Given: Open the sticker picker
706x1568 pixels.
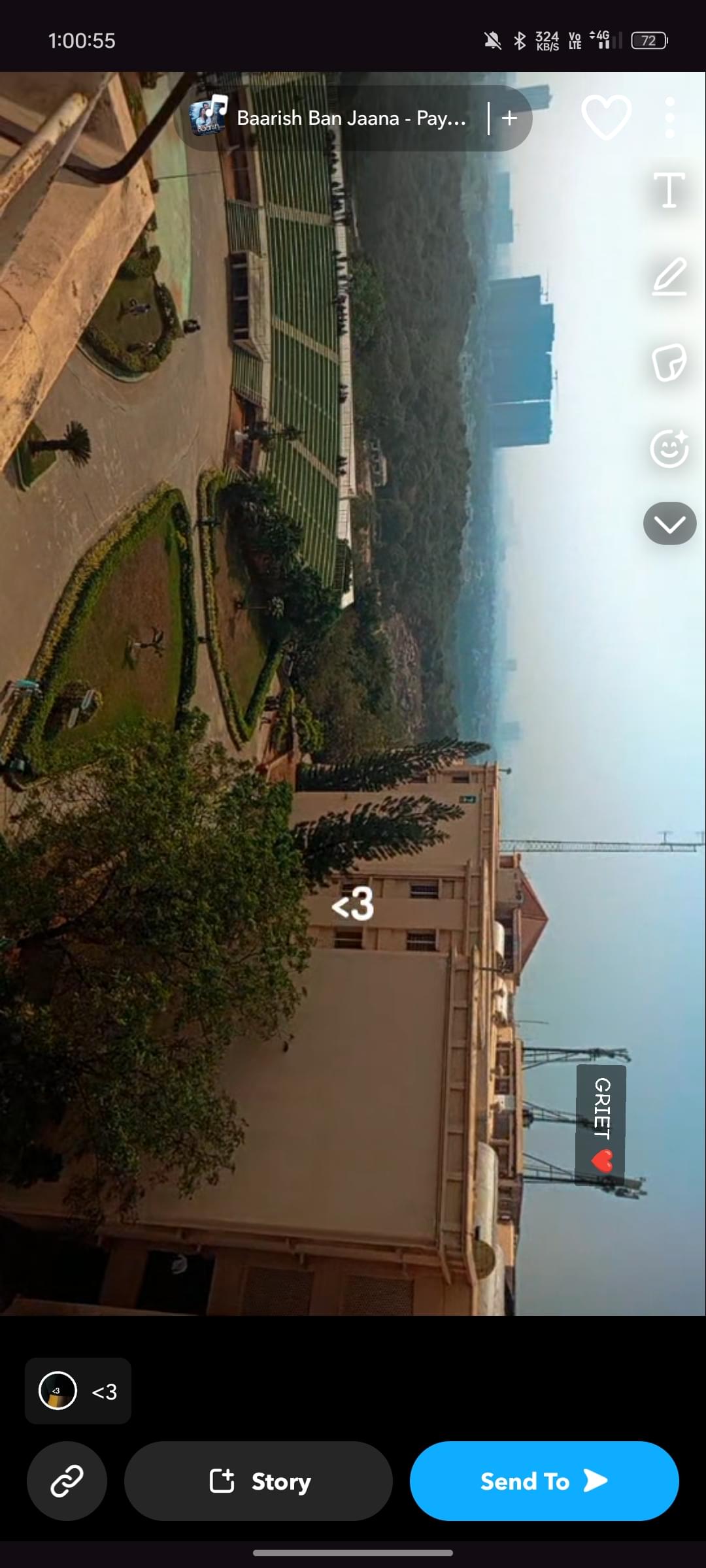Looking at the screenshot, I should click(x=669, y=362).
